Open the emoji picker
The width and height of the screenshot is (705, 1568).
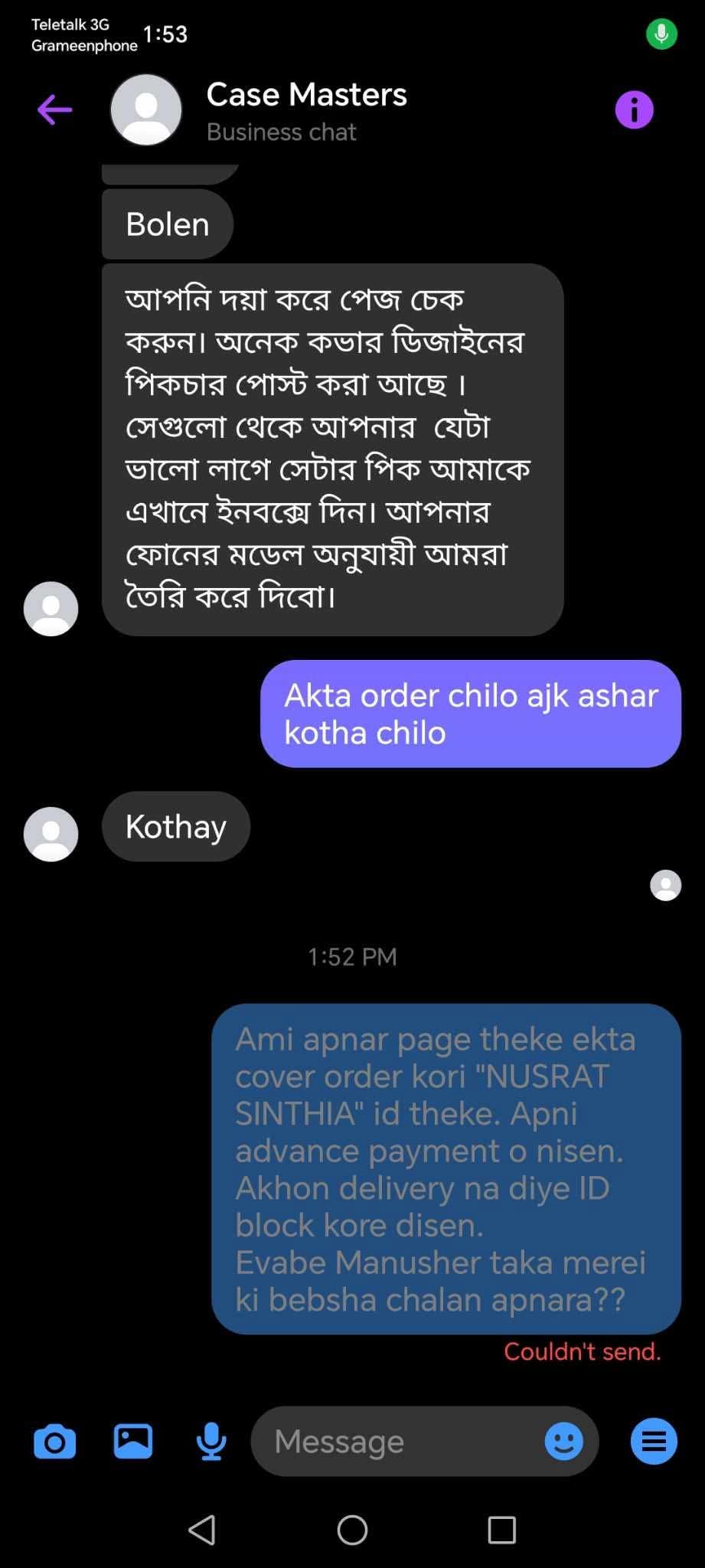pyautogui.click(x=564, y=1442)
